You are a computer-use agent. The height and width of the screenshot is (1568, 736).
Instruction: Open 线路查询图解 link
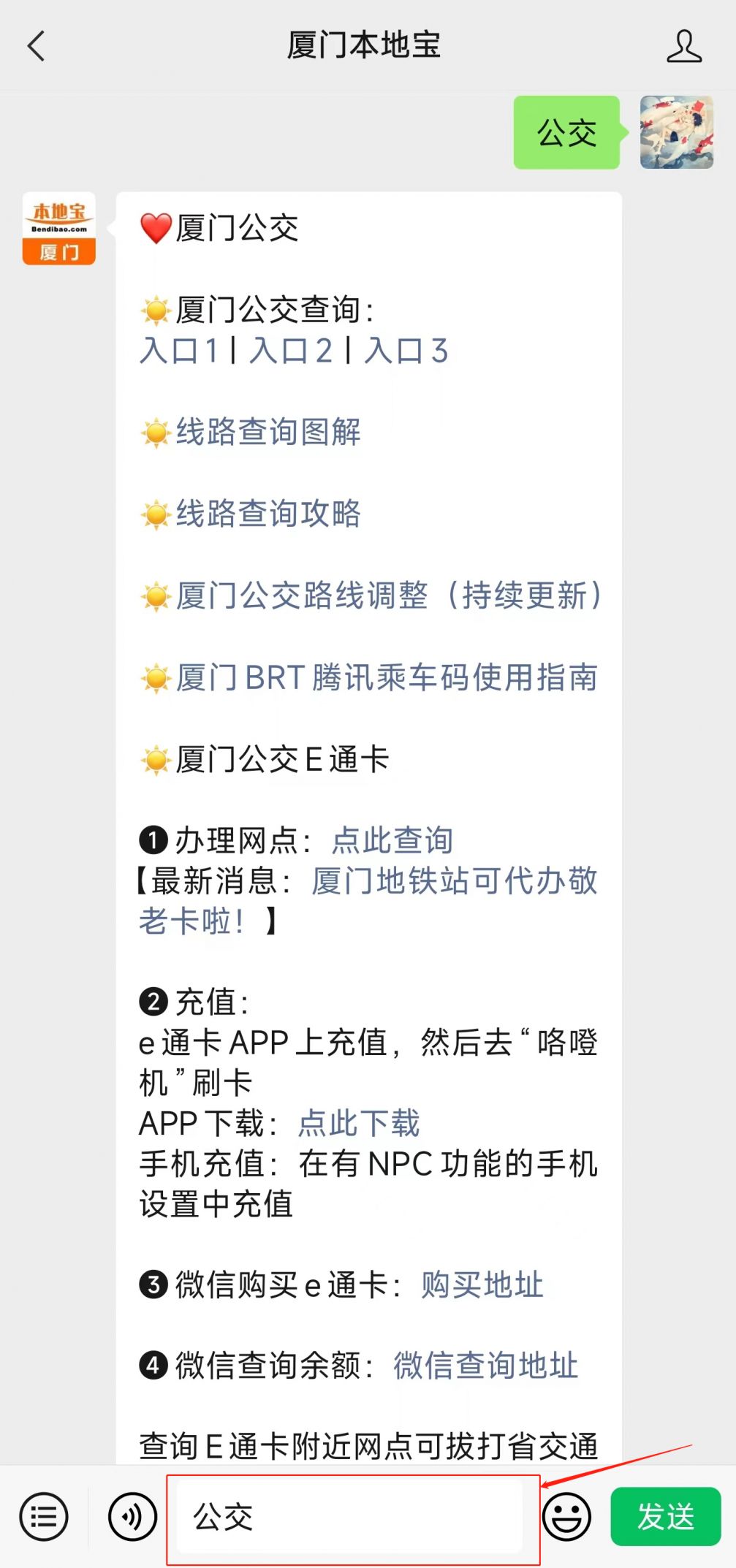268,432
